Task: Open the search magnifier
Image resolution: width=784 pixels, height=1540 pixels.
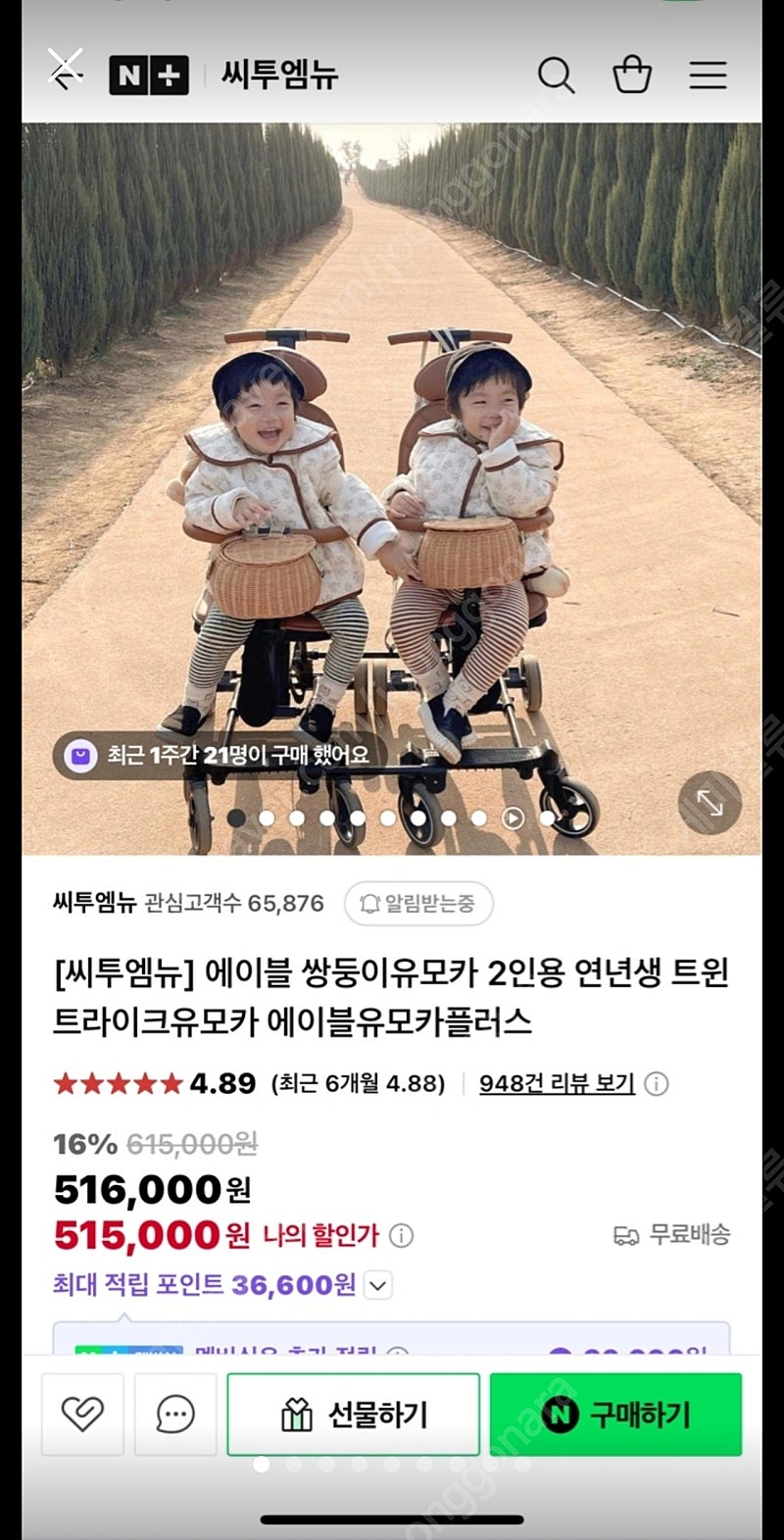Action: [x=556, y=75]
